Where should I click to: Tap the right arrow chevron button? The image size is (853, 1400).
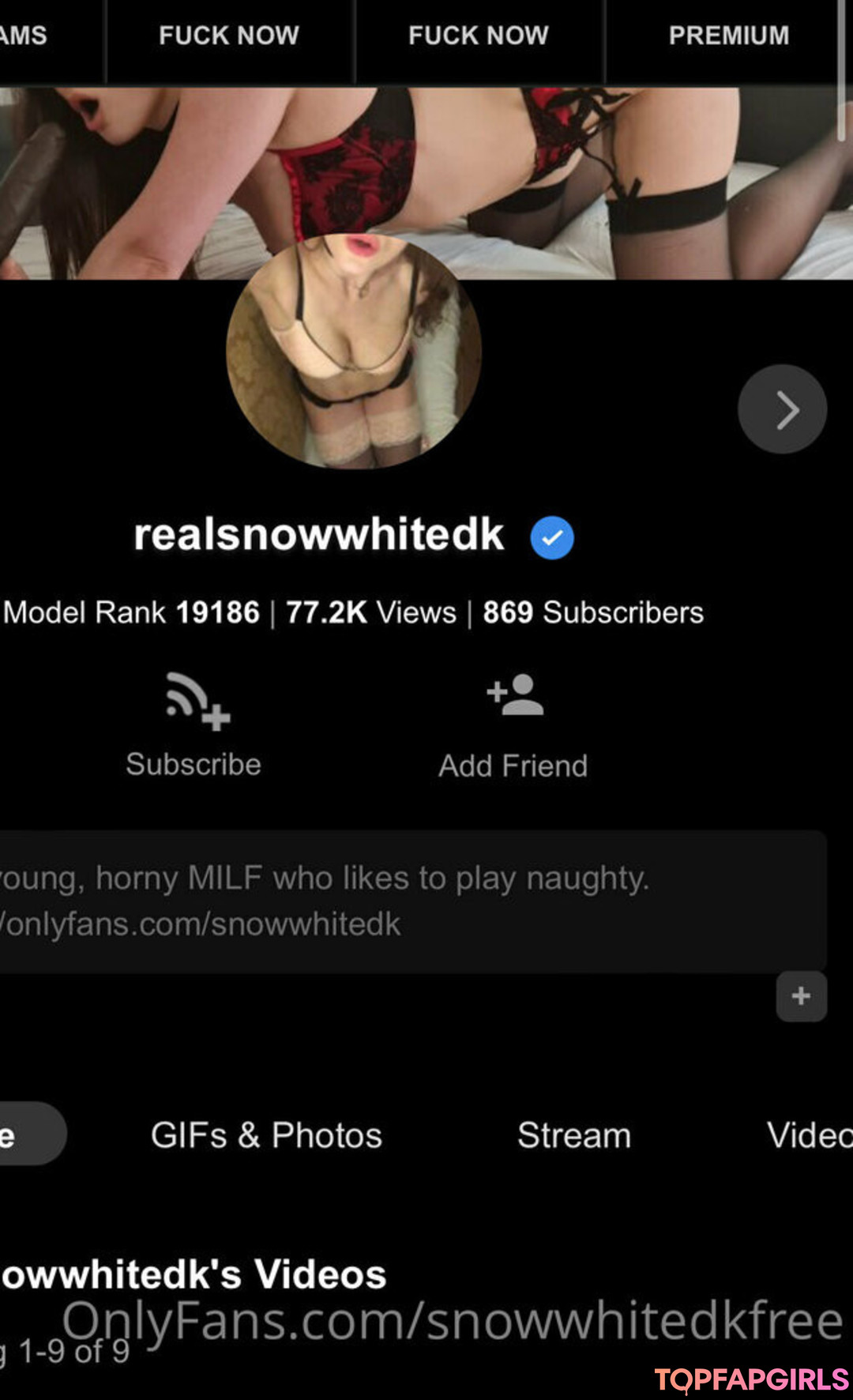[x=782, y=409]
